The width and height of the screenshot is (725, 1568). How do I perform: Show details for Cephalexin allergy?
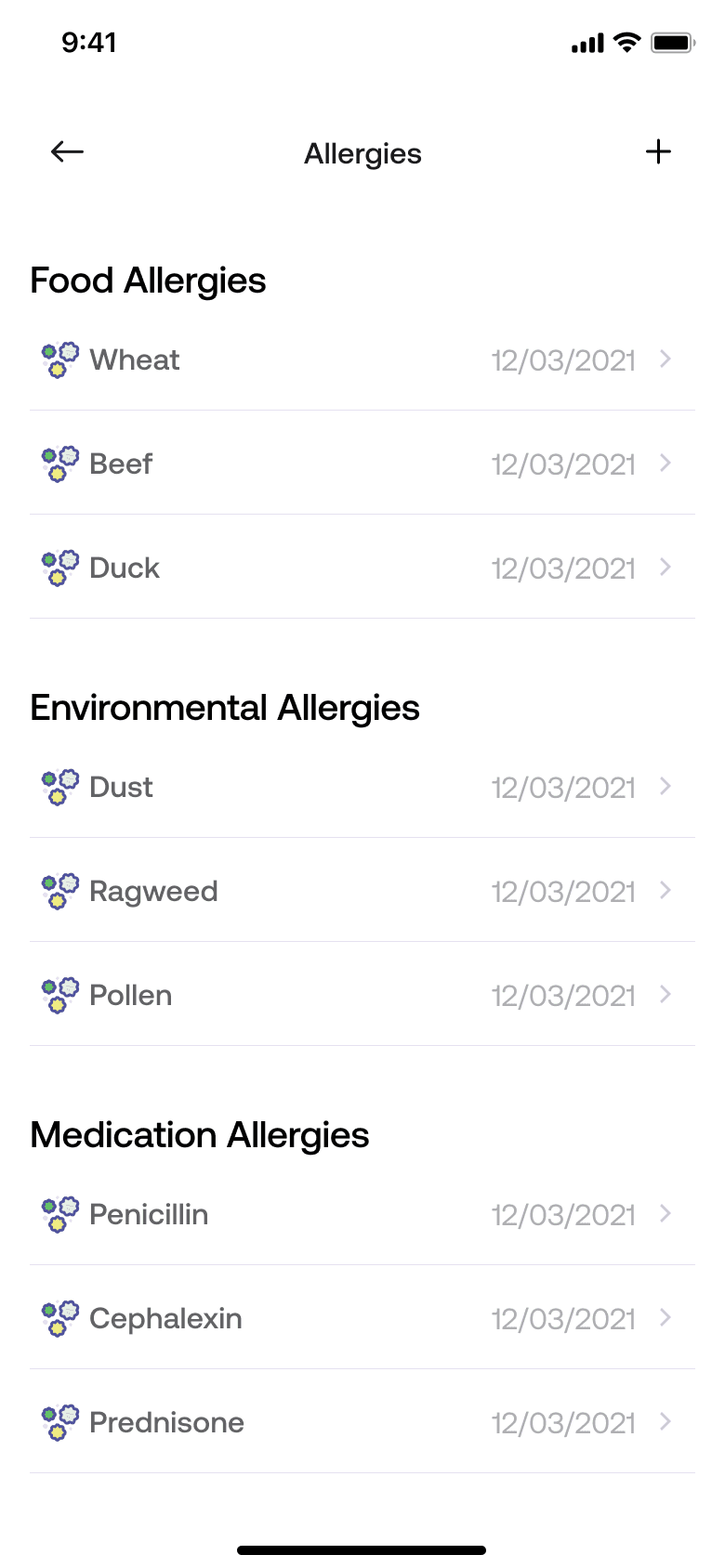[362, 1318]
